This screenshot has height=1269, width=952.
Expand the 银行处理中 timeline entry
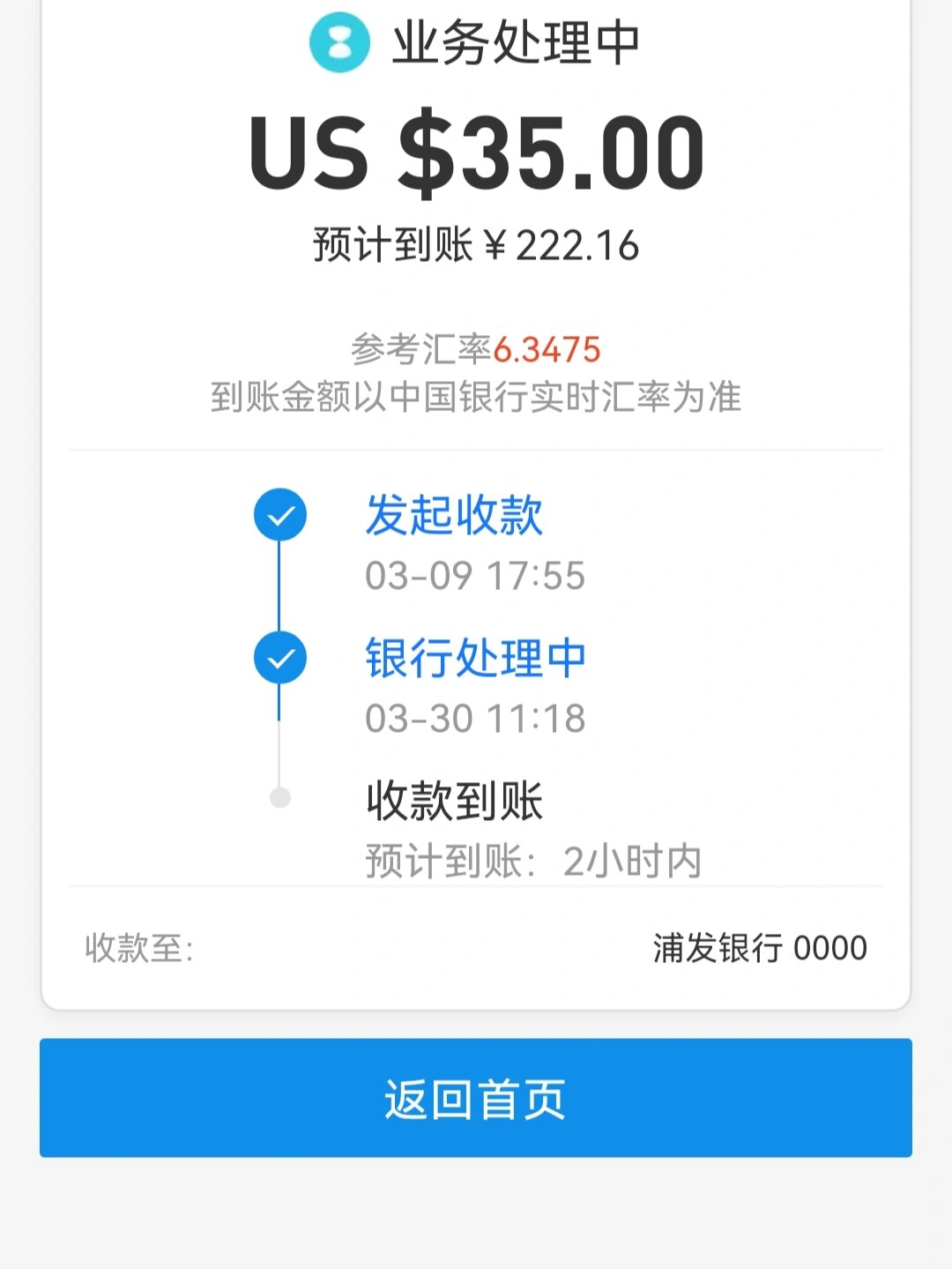pyautogui.click(x=475, y=657)
